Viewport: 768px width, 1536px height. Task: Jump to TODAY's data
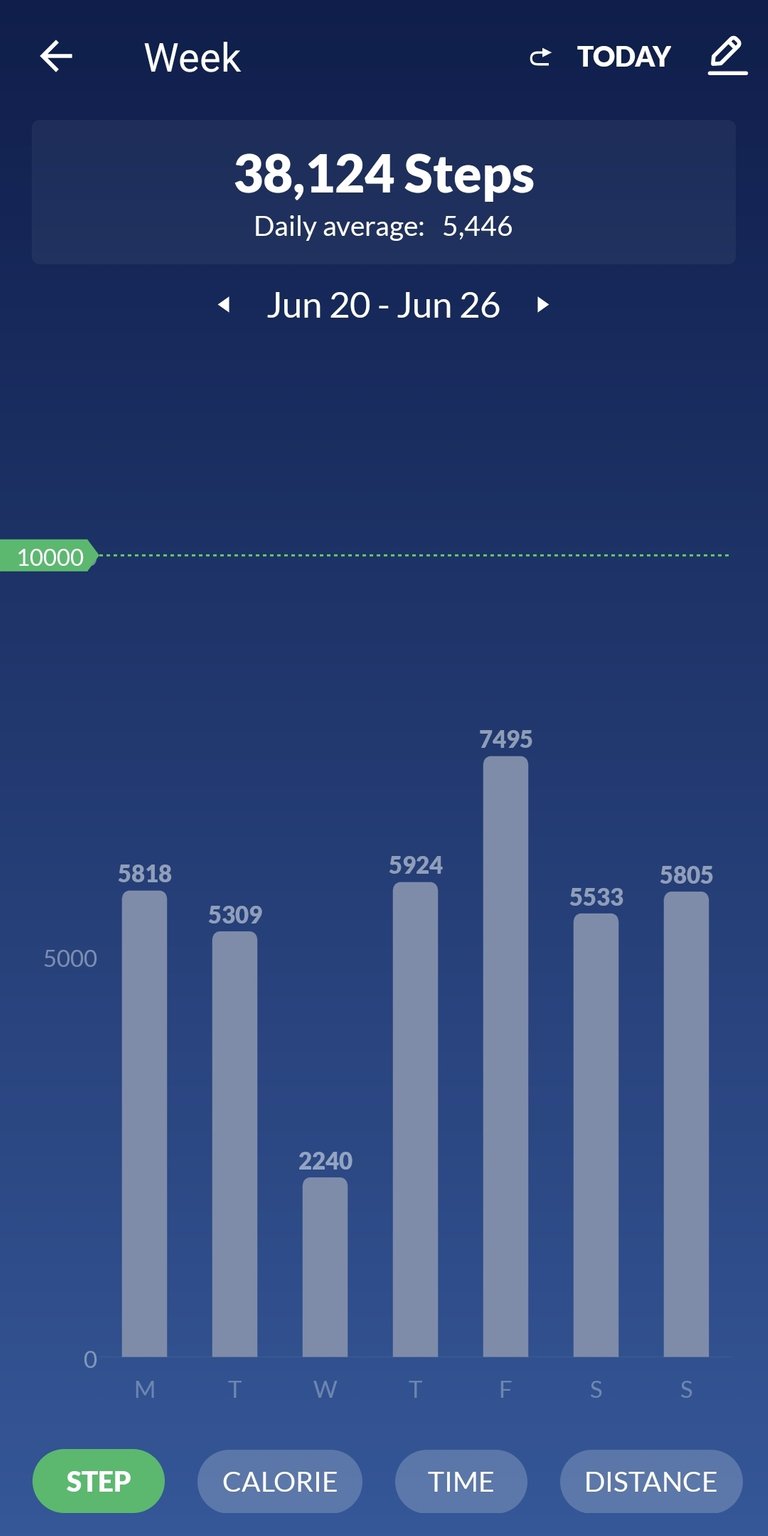pyautogui.click(x=600, y=57)
